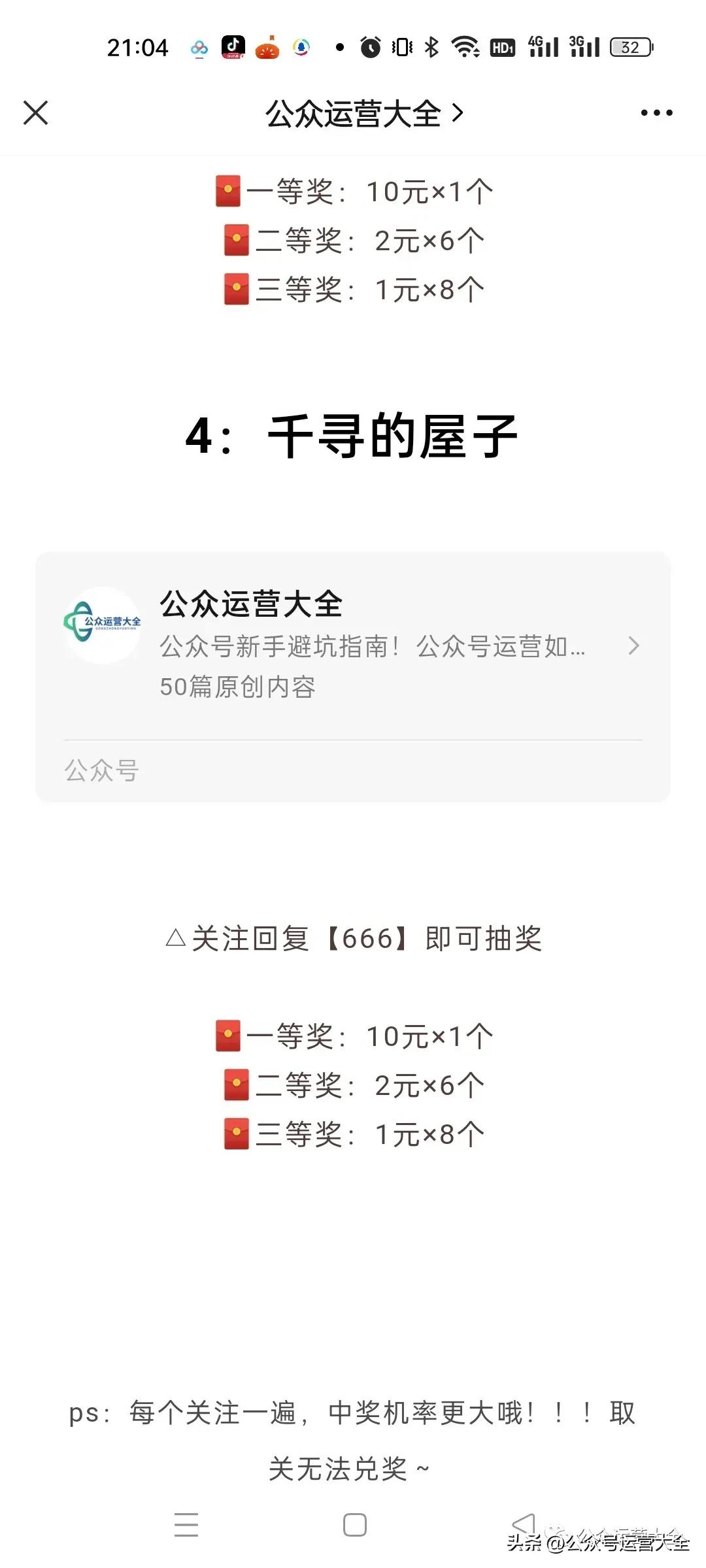Tap the 4G signal indicator
The width and height of the screenshot is (706, 1568).
coord(543,47)
